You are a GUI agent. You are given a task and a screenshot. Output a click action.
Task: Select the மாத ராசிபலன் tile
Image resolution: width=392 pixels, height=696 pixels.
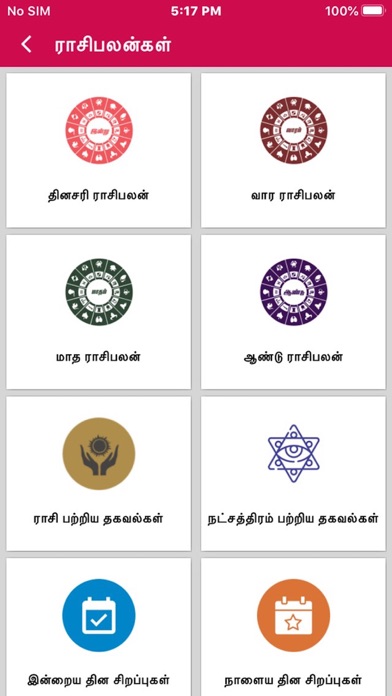99,312
